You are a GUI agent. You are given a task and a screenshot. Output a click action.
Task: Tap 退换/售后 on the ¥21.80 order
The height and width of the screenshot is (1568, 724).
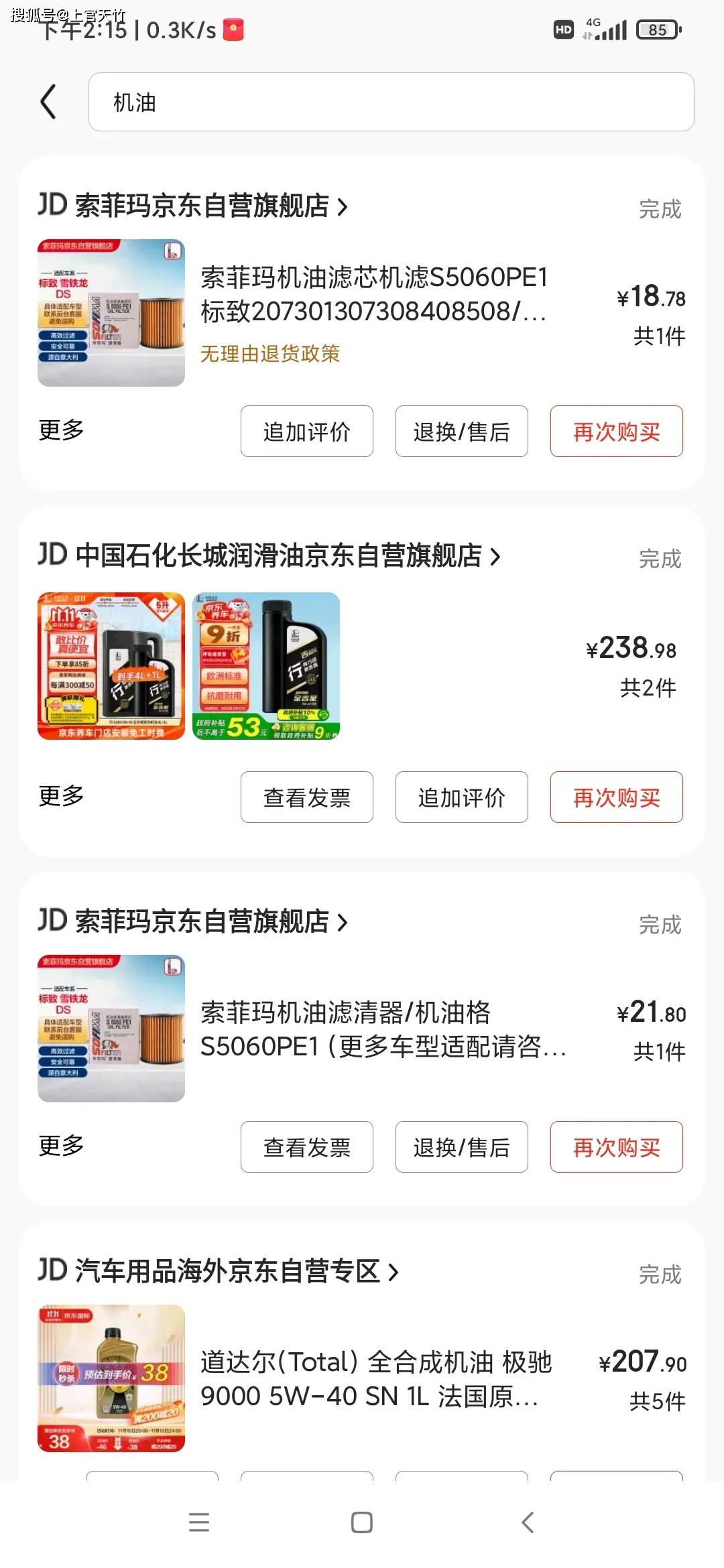pos(462,1147)
